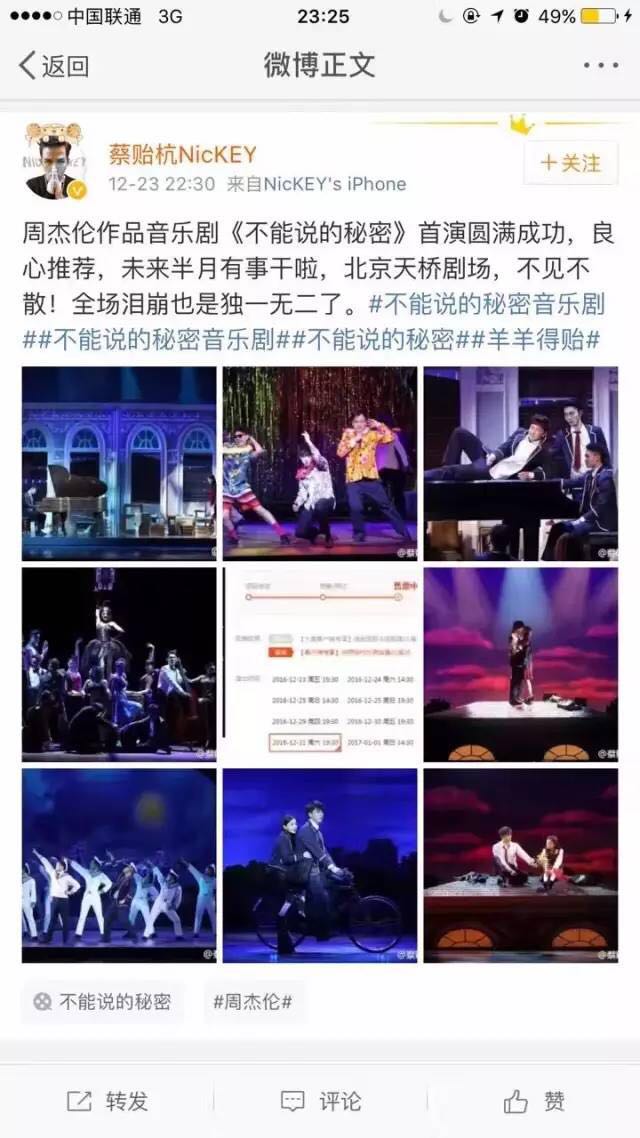This screenshot has height=1138, width=640.
Task: Open the ticket schedule screenshot image
Action: click(x=320, y=664)
